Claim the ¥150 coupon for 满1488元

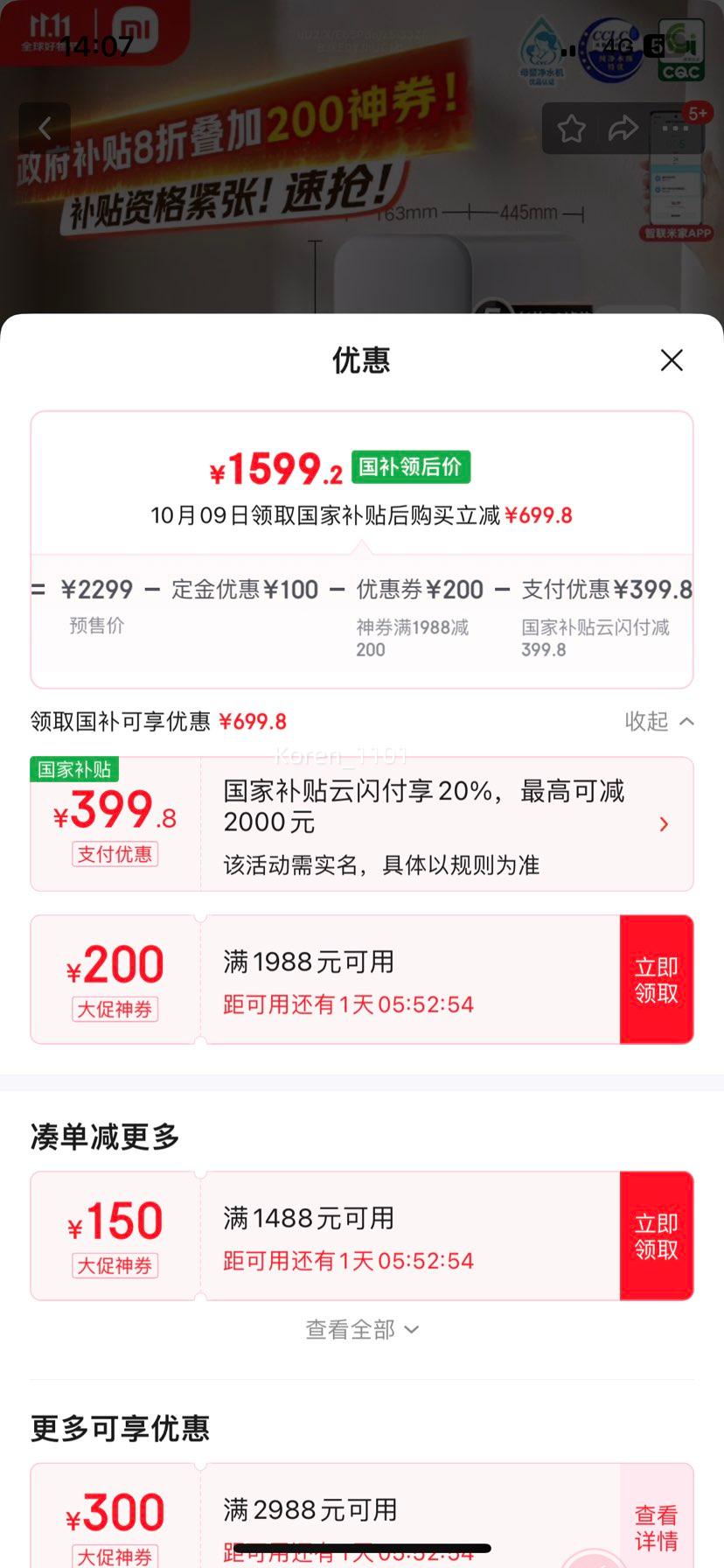(656, 1235)
